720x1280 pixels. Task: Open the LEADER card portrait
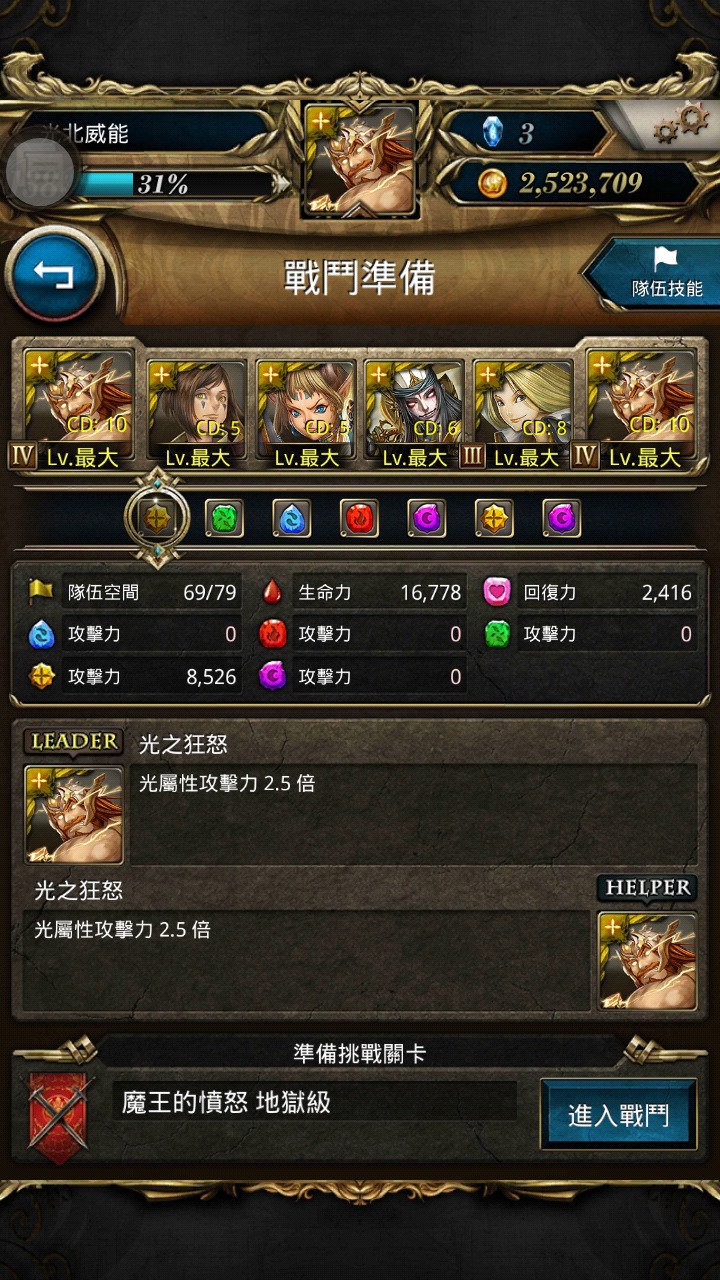point(74,815)
